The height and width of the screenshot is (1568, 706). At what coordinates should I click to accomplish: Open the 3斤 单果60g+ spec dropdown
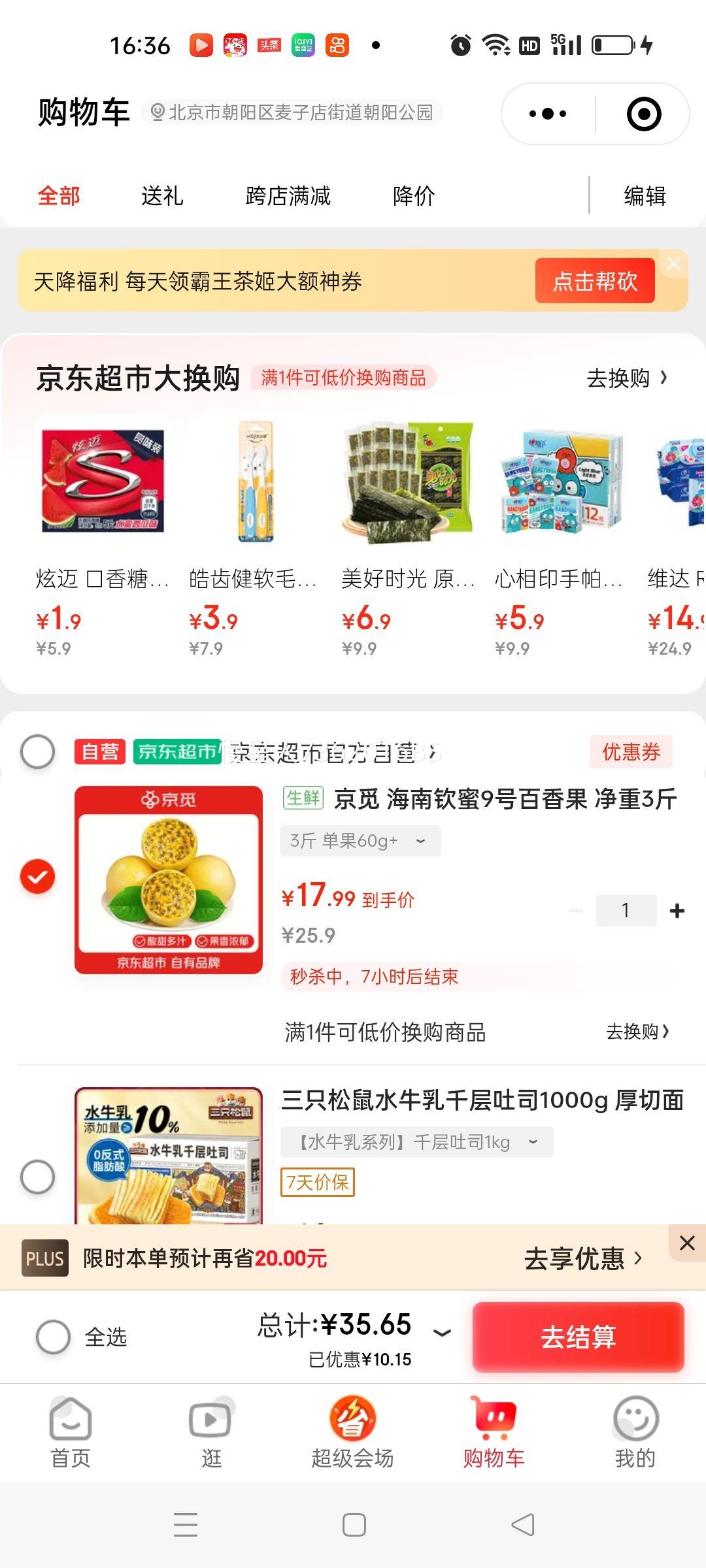(361, 841)
